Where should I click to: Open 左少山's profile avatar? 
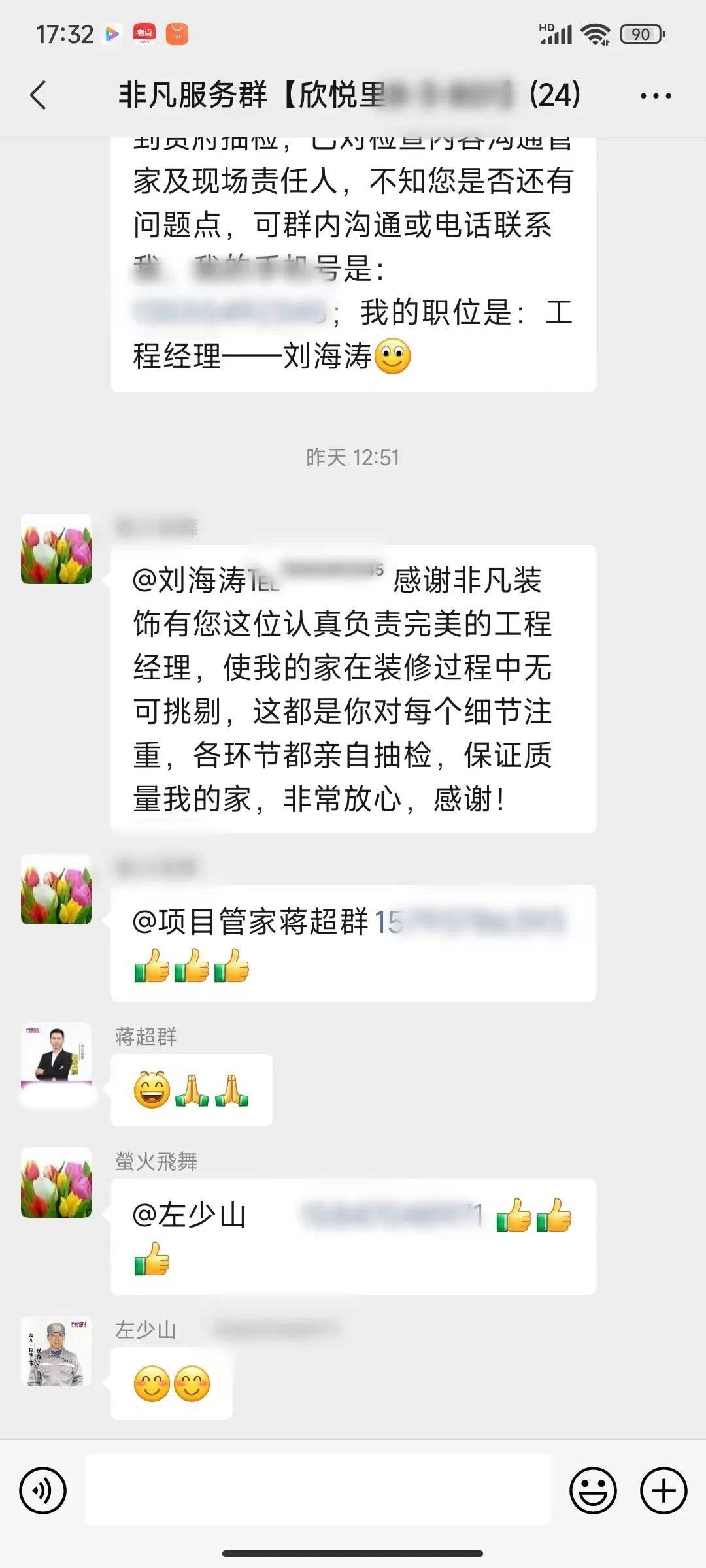(x=56, y=1352)
